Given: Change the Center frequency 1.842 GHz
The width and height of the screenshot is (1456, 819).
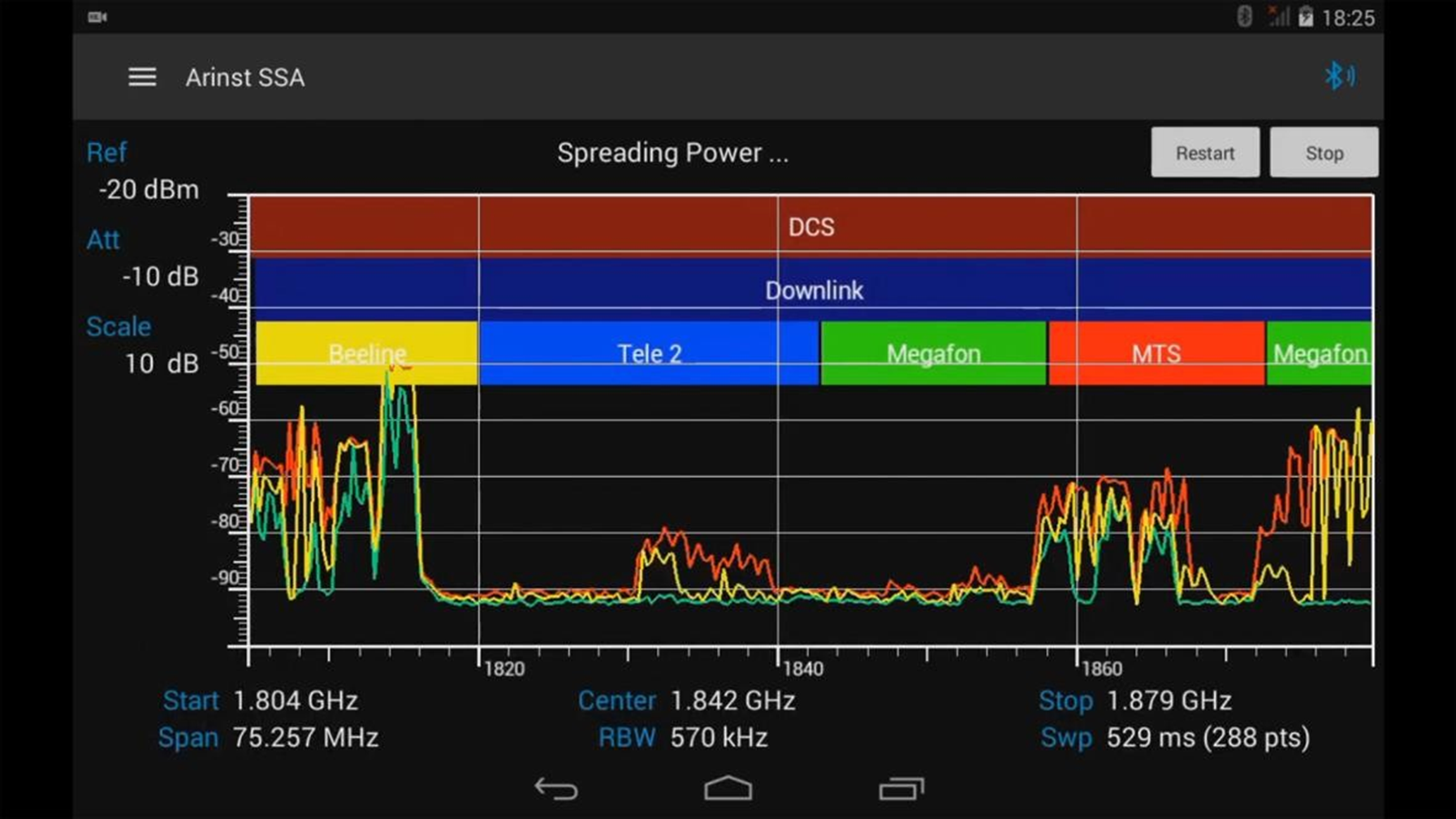Looking at the screenshot, I should [x=732, y=700].
